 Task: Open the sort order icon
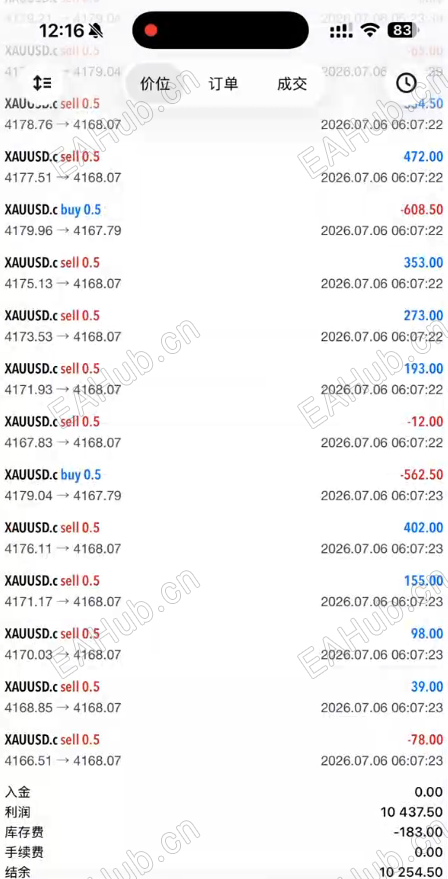pos(42,84)
